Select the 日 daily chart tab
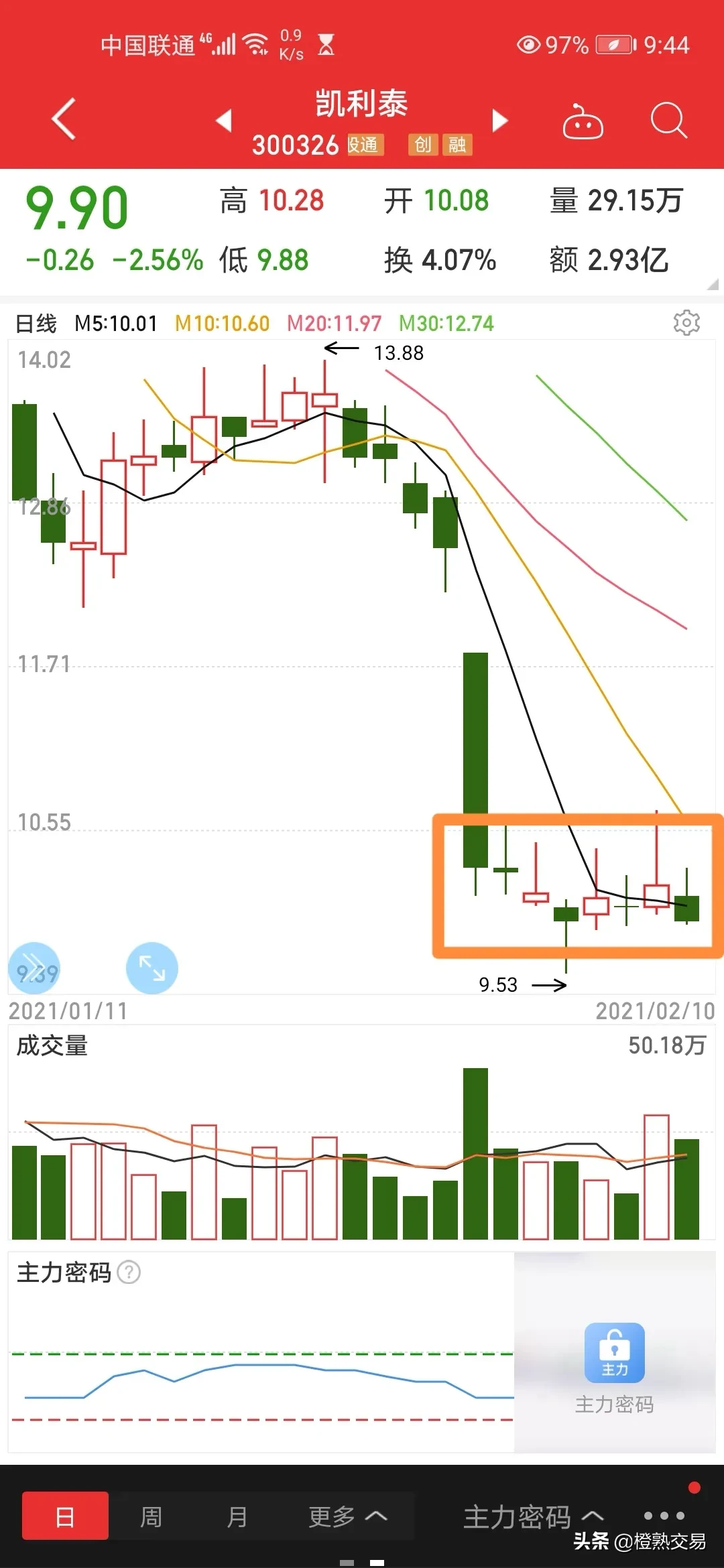The height and width of the screenshot is (1568, 724). point(65,1516)
